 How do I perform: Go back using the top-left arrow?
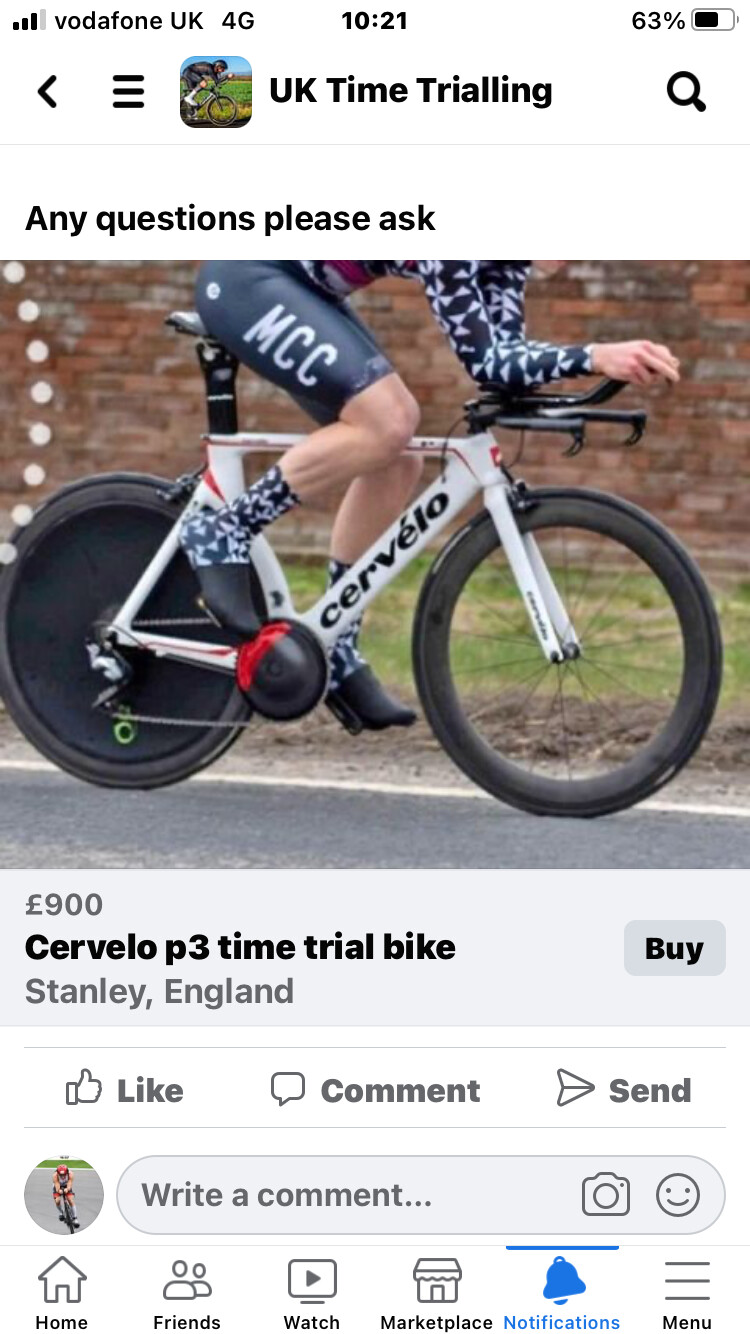[47, 92]
